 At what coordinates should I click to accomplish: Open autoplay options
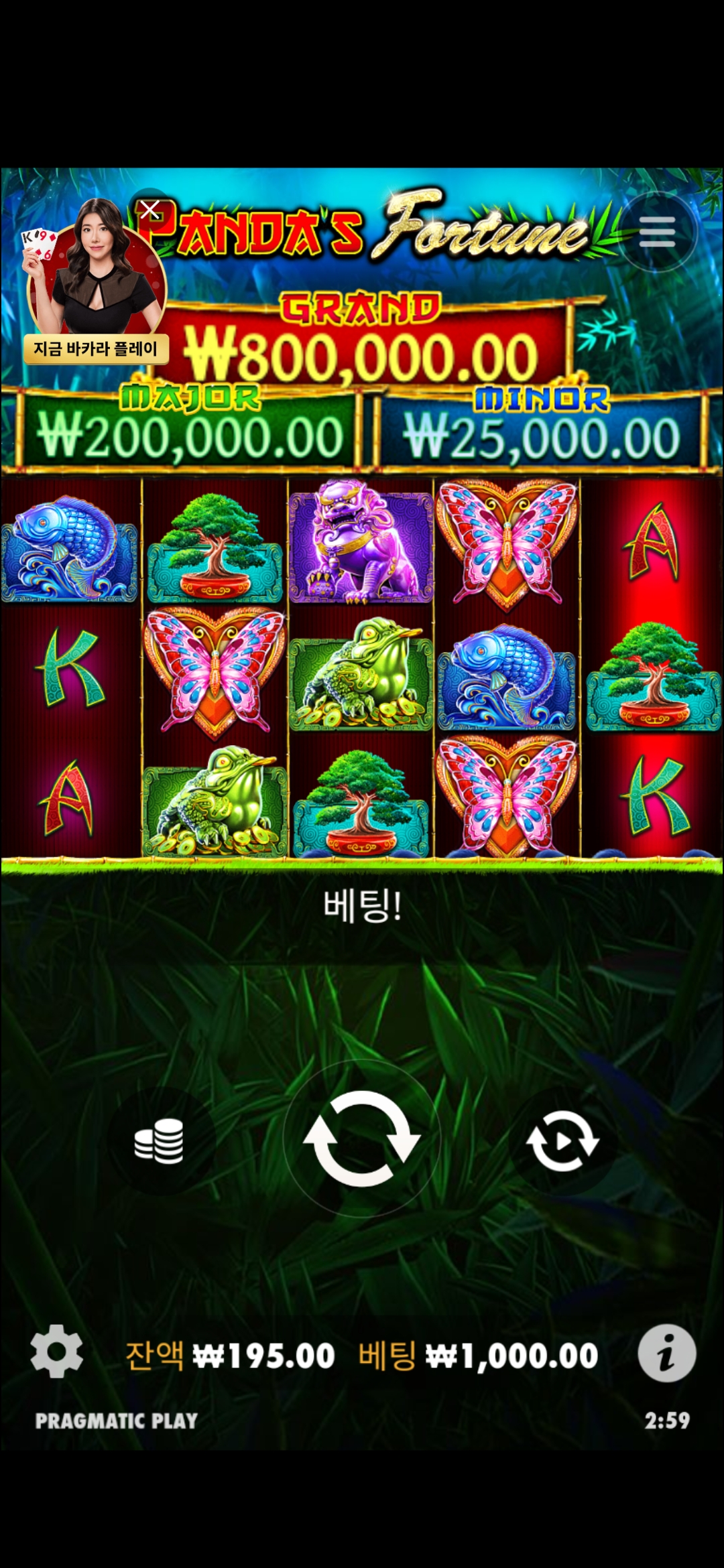coord(562,1140)
